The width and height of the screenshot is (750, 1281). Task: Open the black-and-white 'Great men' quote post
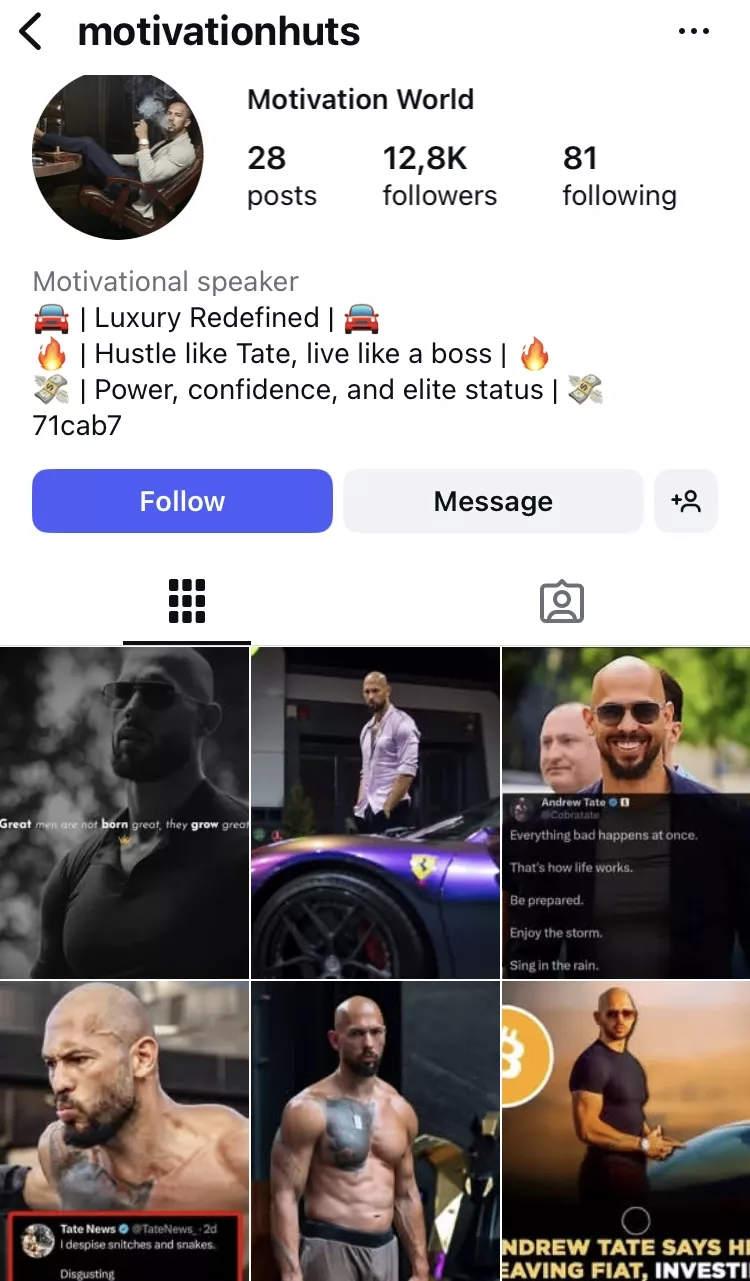(124, 812)
